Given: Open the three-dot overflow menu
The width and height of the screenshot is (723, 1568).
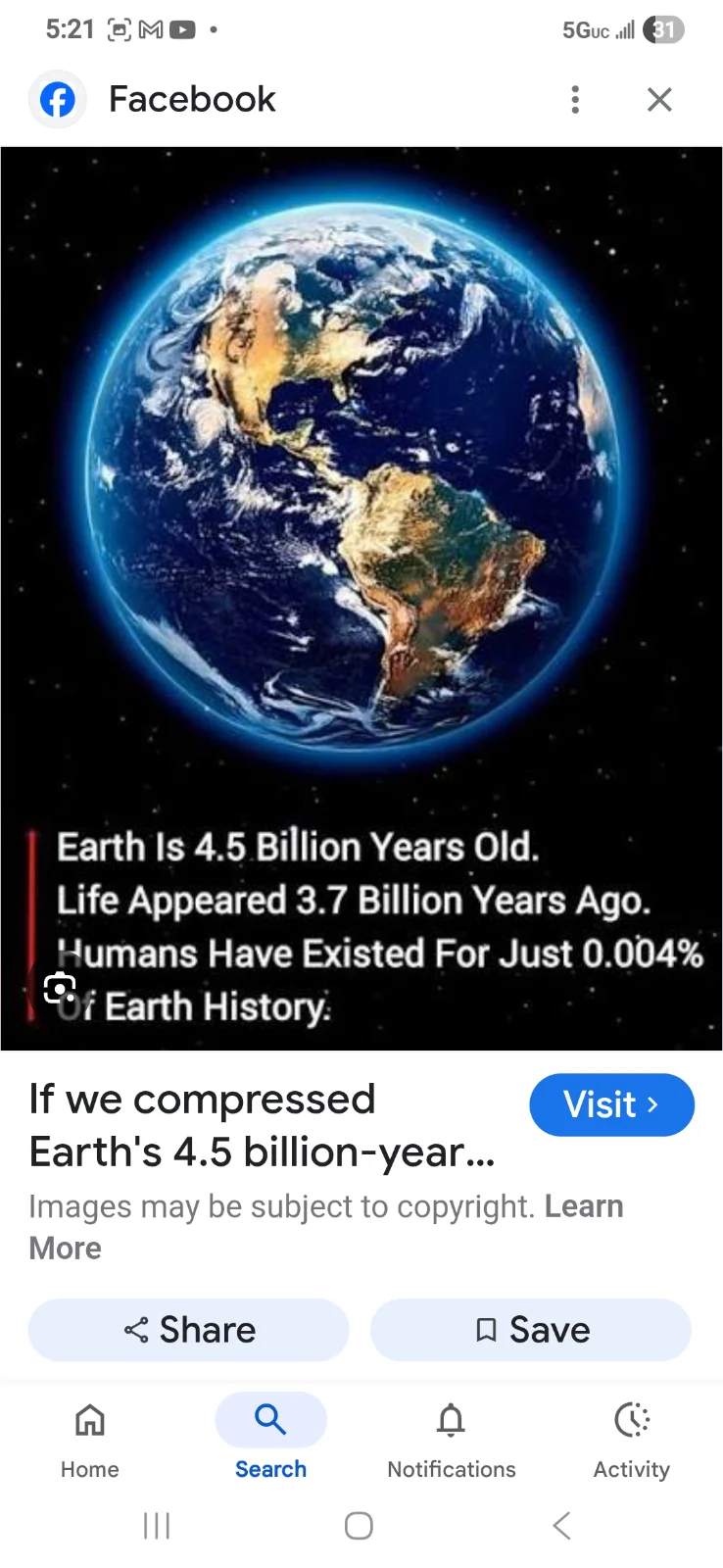Looking at the screenshot, I should (575, 99).
